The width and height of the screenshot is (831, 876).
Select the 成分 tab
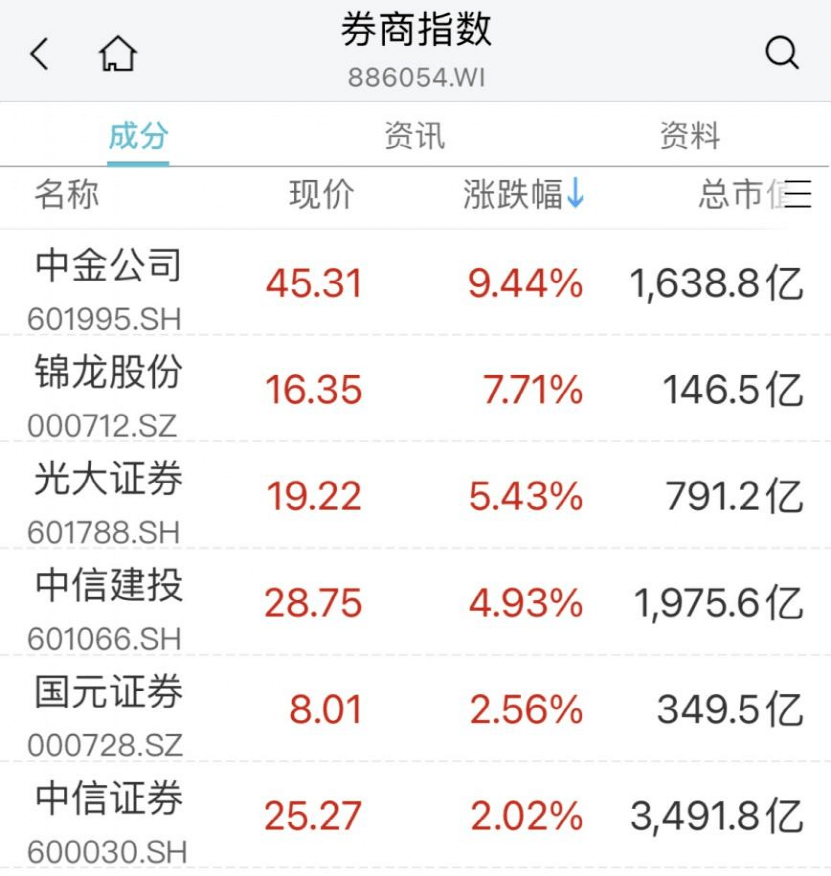pyautogui.click(x=138, y=136)
